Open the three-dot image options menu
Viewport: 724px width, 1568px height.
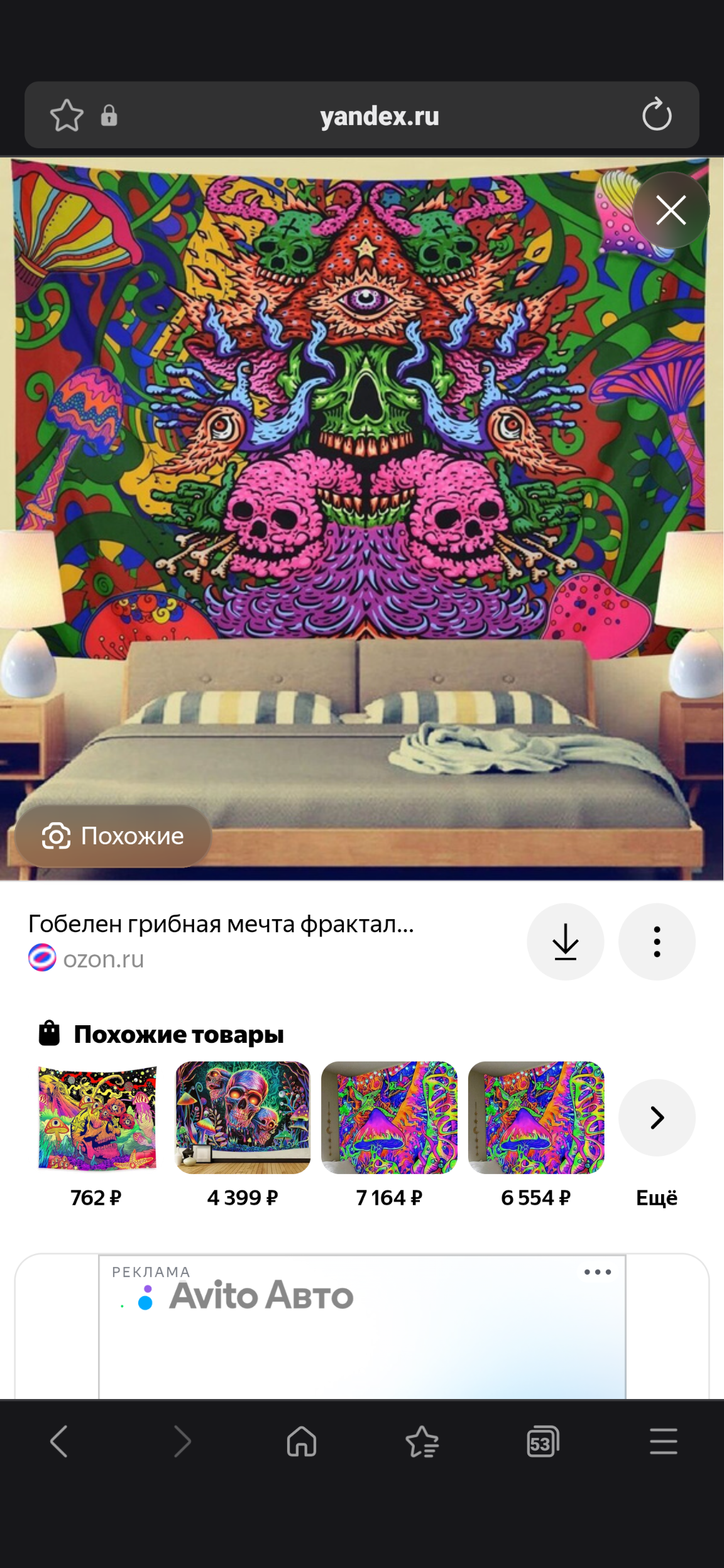[657, 941]
